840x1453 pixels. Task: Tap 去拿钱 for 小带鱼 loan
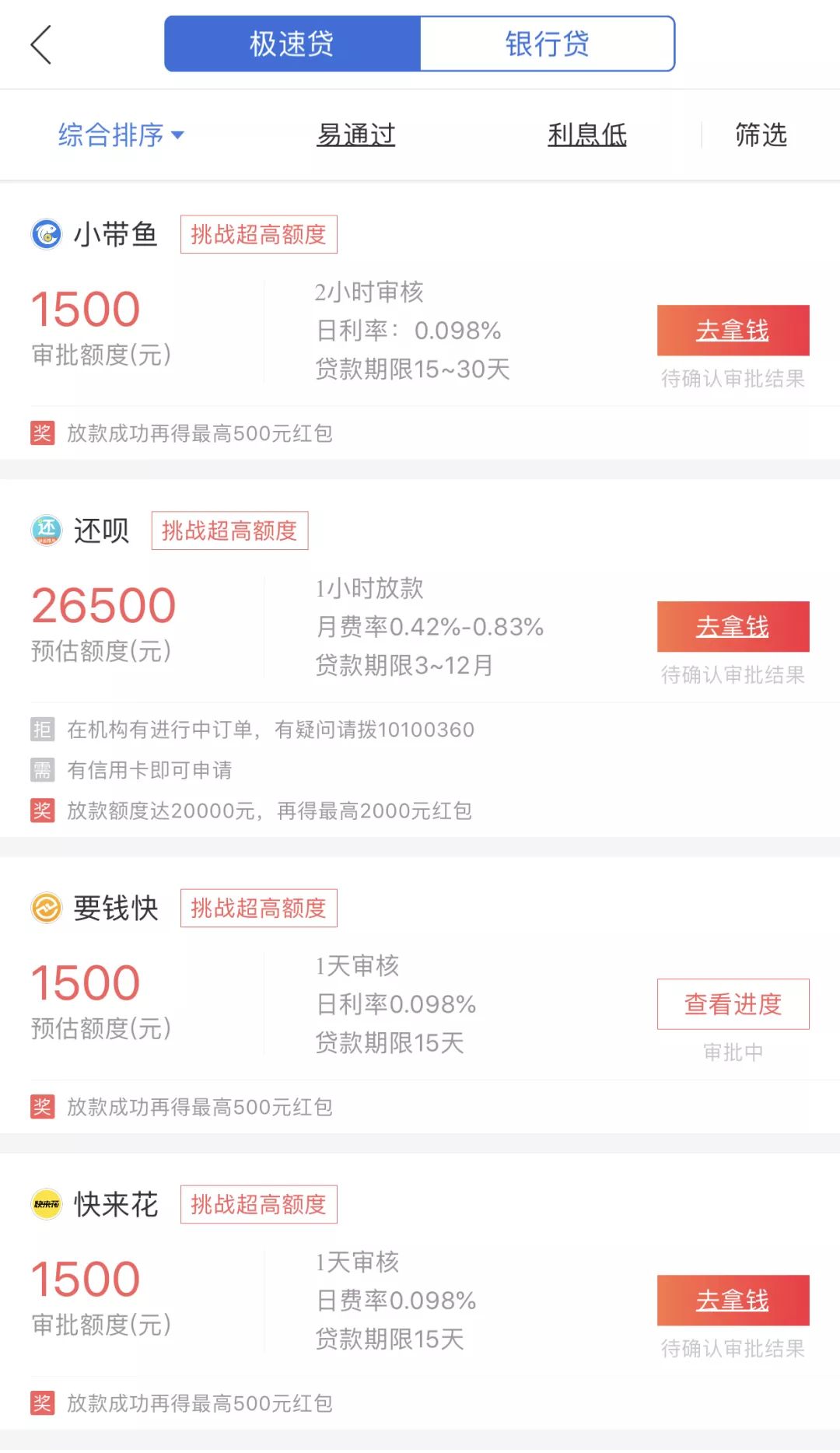pos(733,330)
